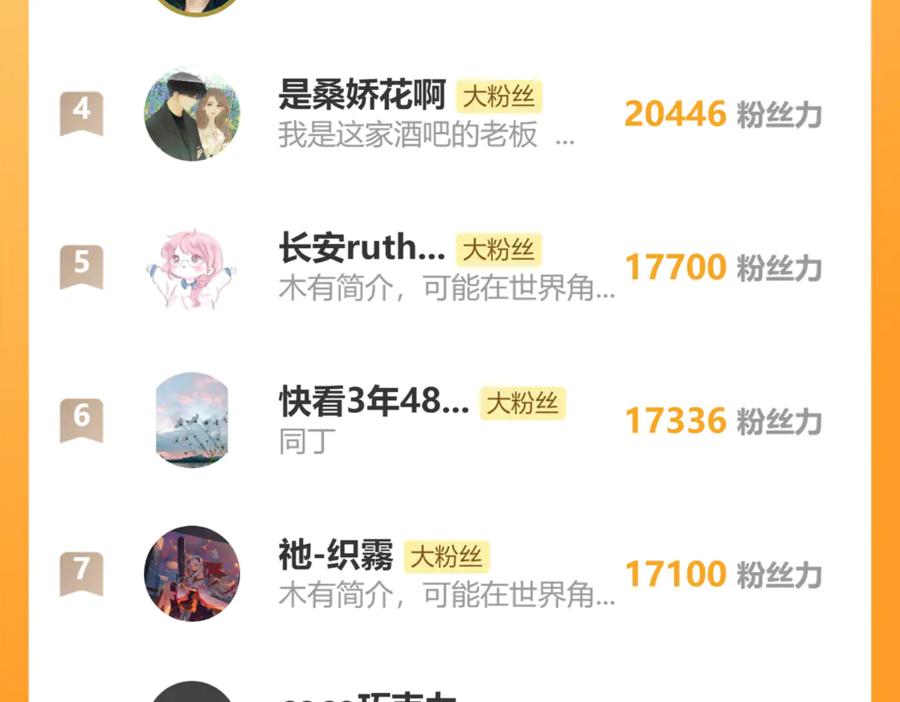Open 是桑娇花啊's fan profile row

(361, 97)
